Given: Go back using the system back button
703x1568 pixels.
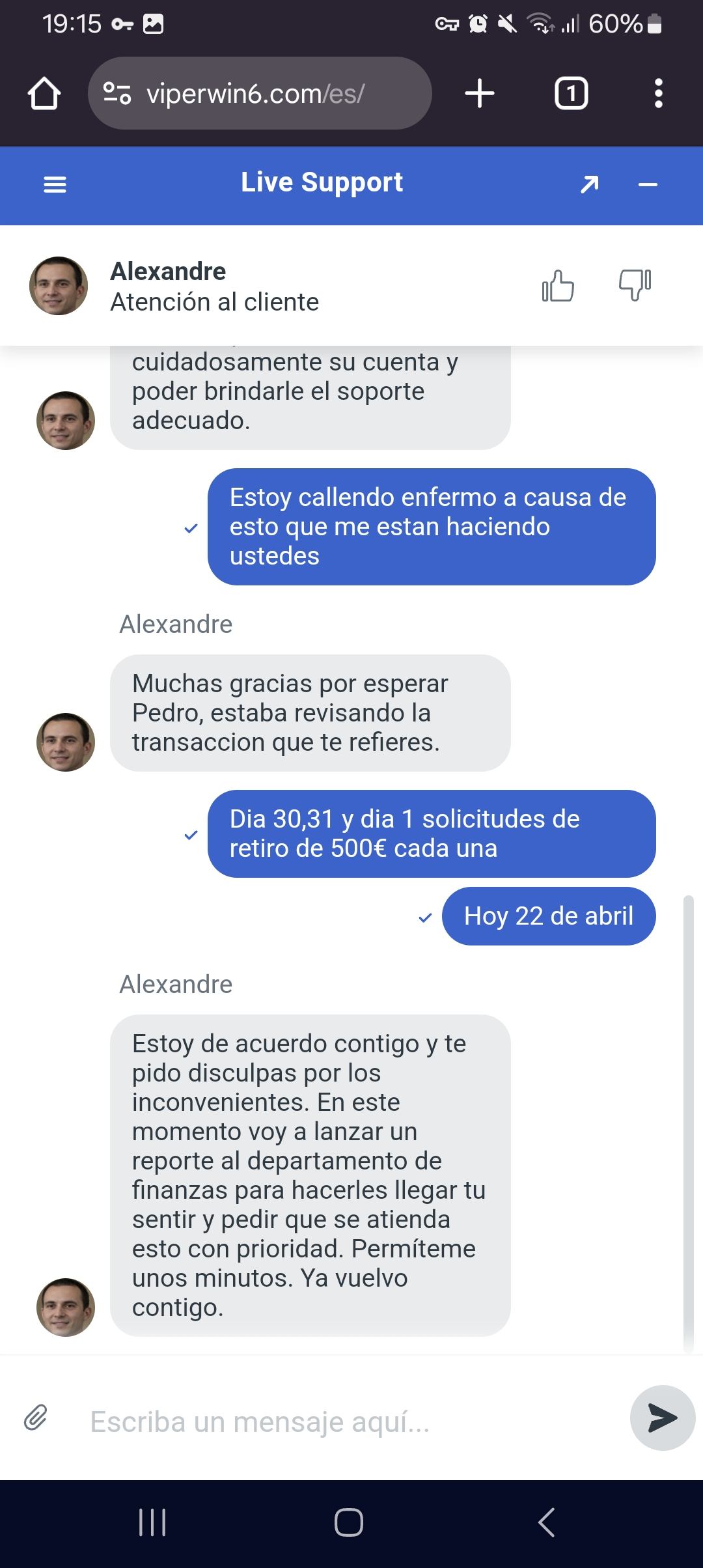Looking at the screenshot, I should (546, 1522).
